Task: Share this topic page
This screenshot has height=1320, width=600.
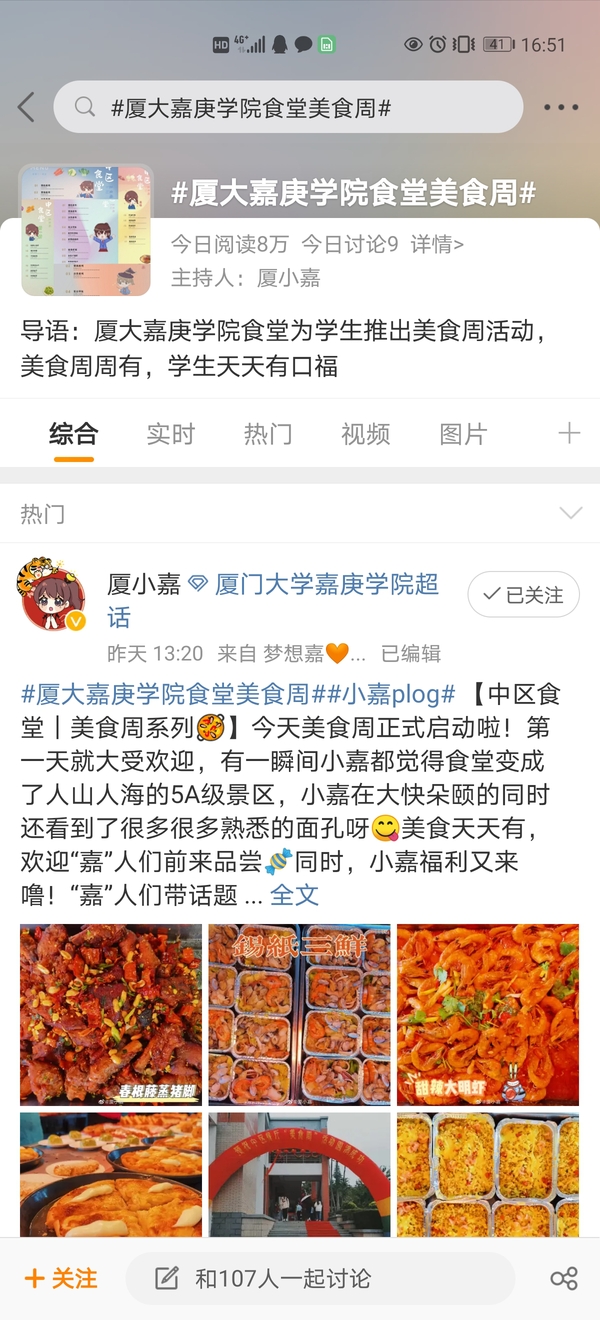Action: pos(563,1278)
